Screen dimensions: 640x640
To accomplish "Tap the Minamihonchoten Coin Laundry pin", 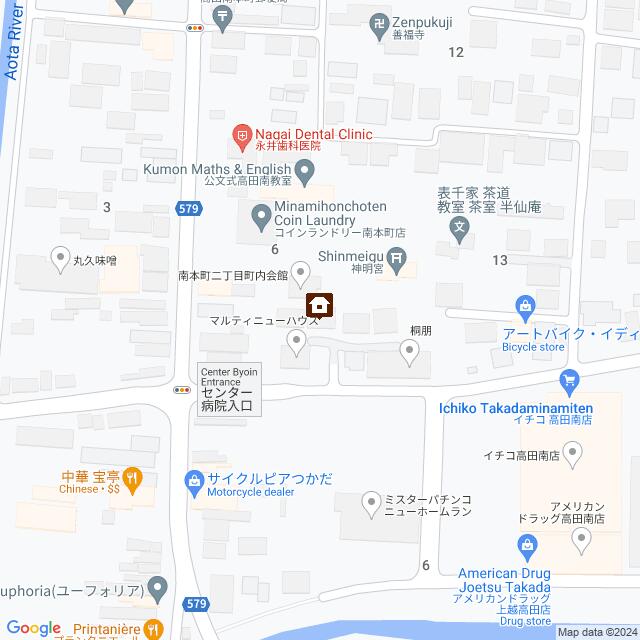I will click(x=260, y=212).
